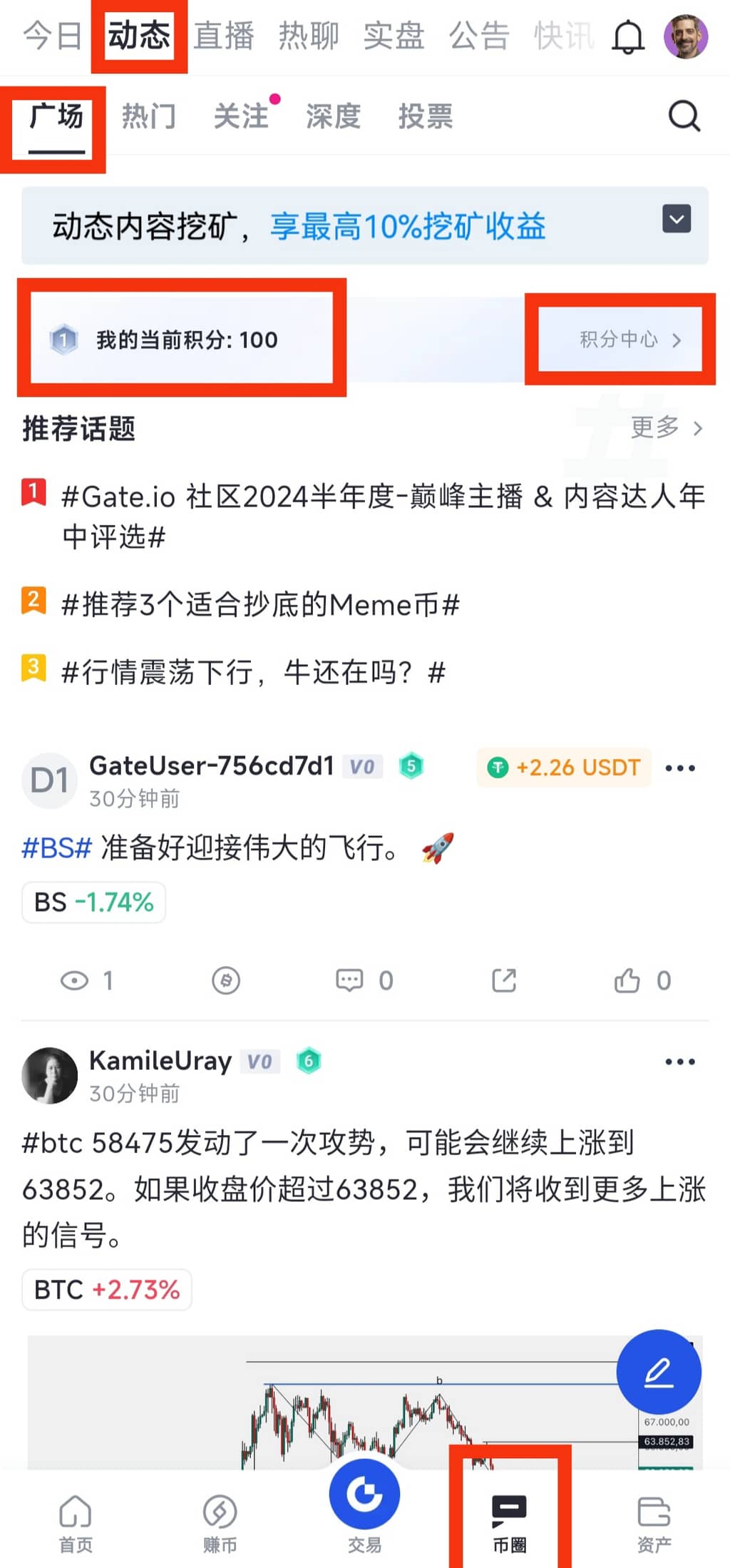Viewport: 730px width, 1568px height.
Task: Open overflow menu on GateUser-756cd7d1 post
Action: (679, 768)
